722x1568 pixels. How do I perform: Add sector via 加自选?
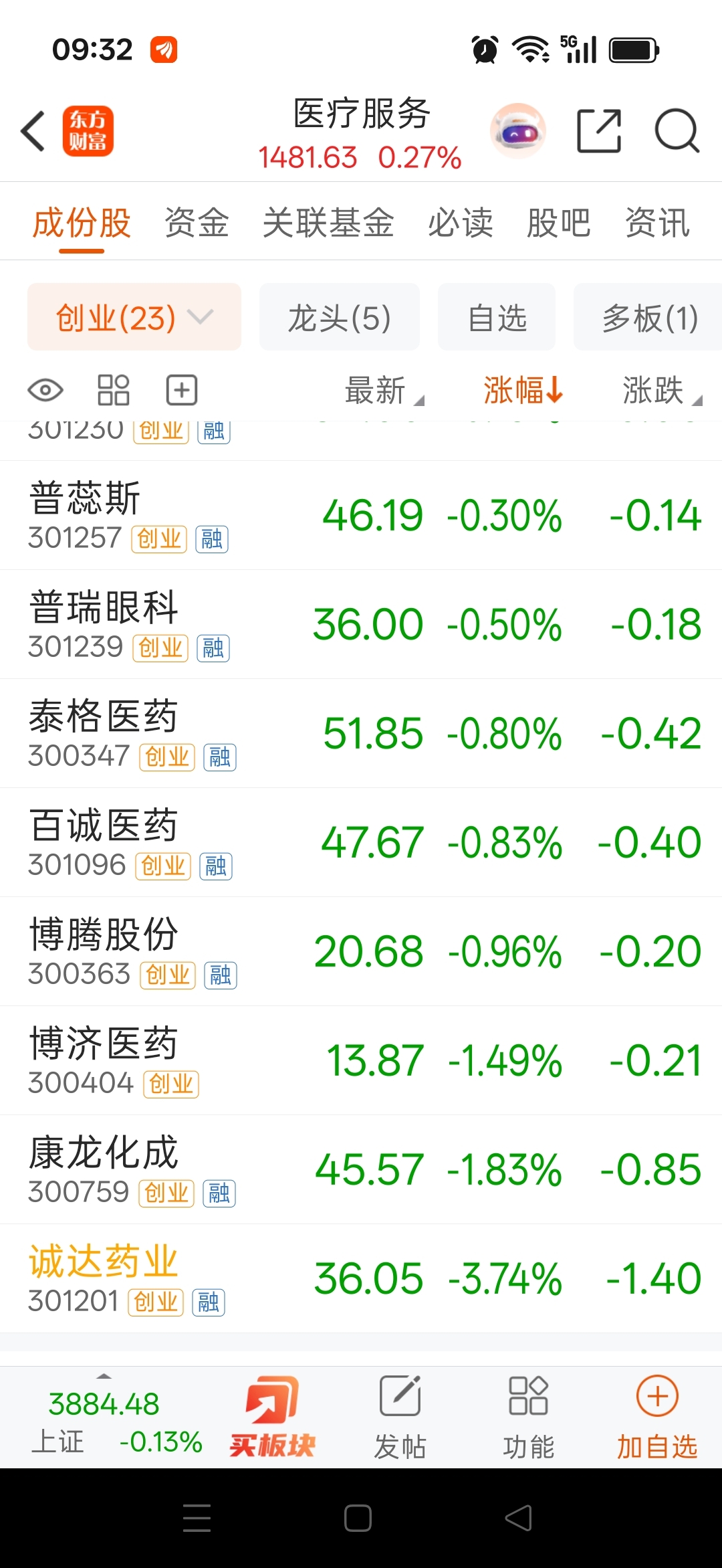pos(657,1417)
